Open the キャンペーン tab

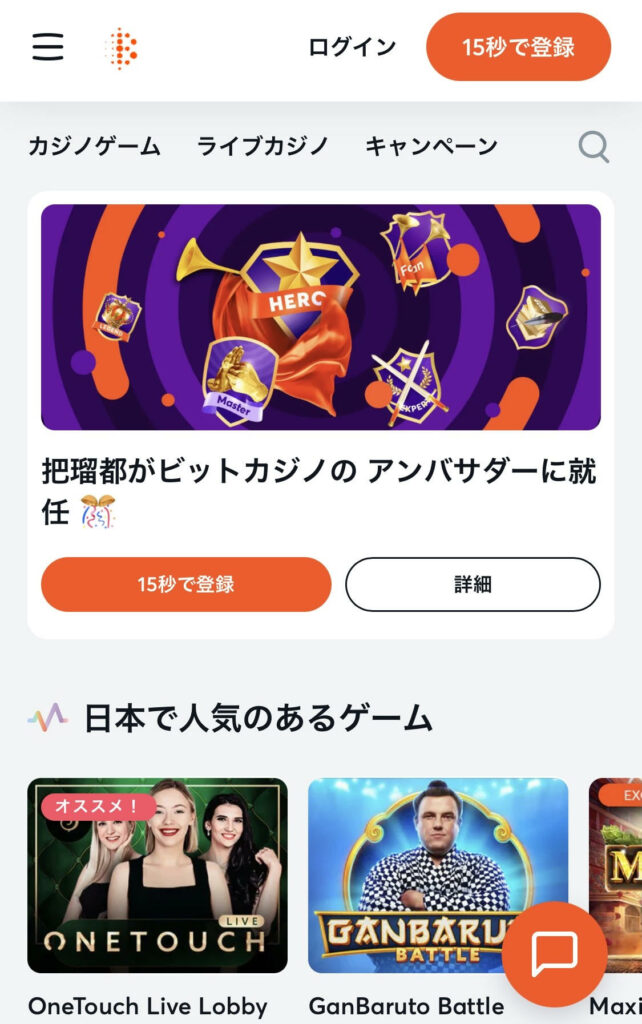tap(431, 146)
